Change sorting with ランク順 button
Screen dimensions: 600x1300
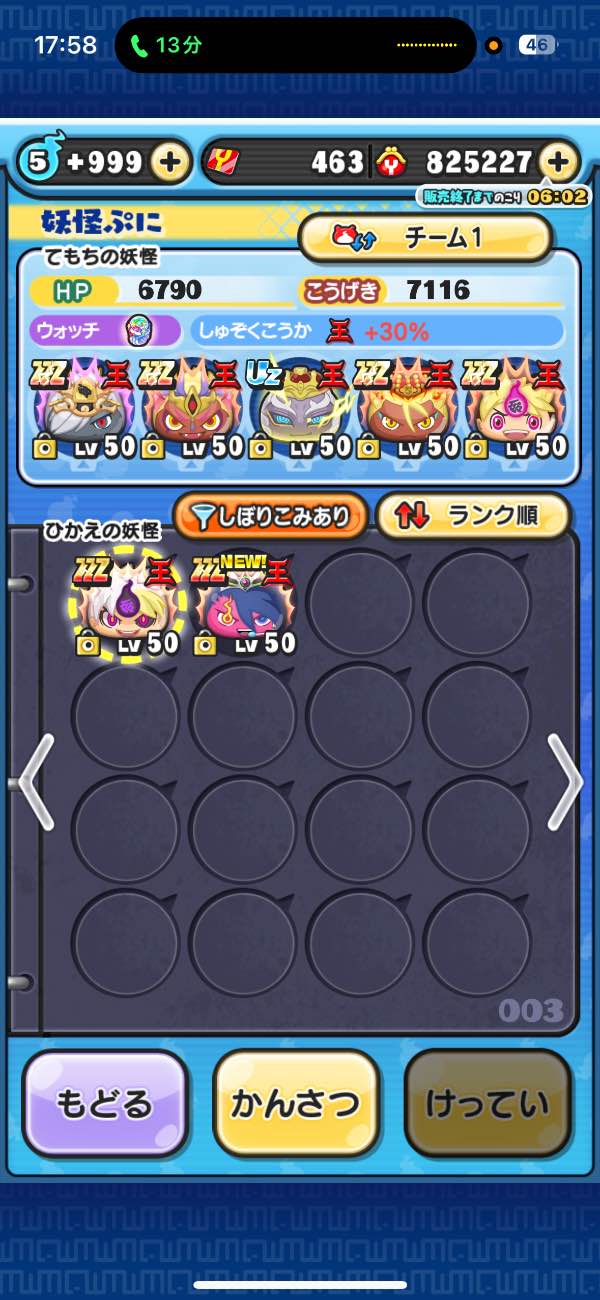pos(473,515)
